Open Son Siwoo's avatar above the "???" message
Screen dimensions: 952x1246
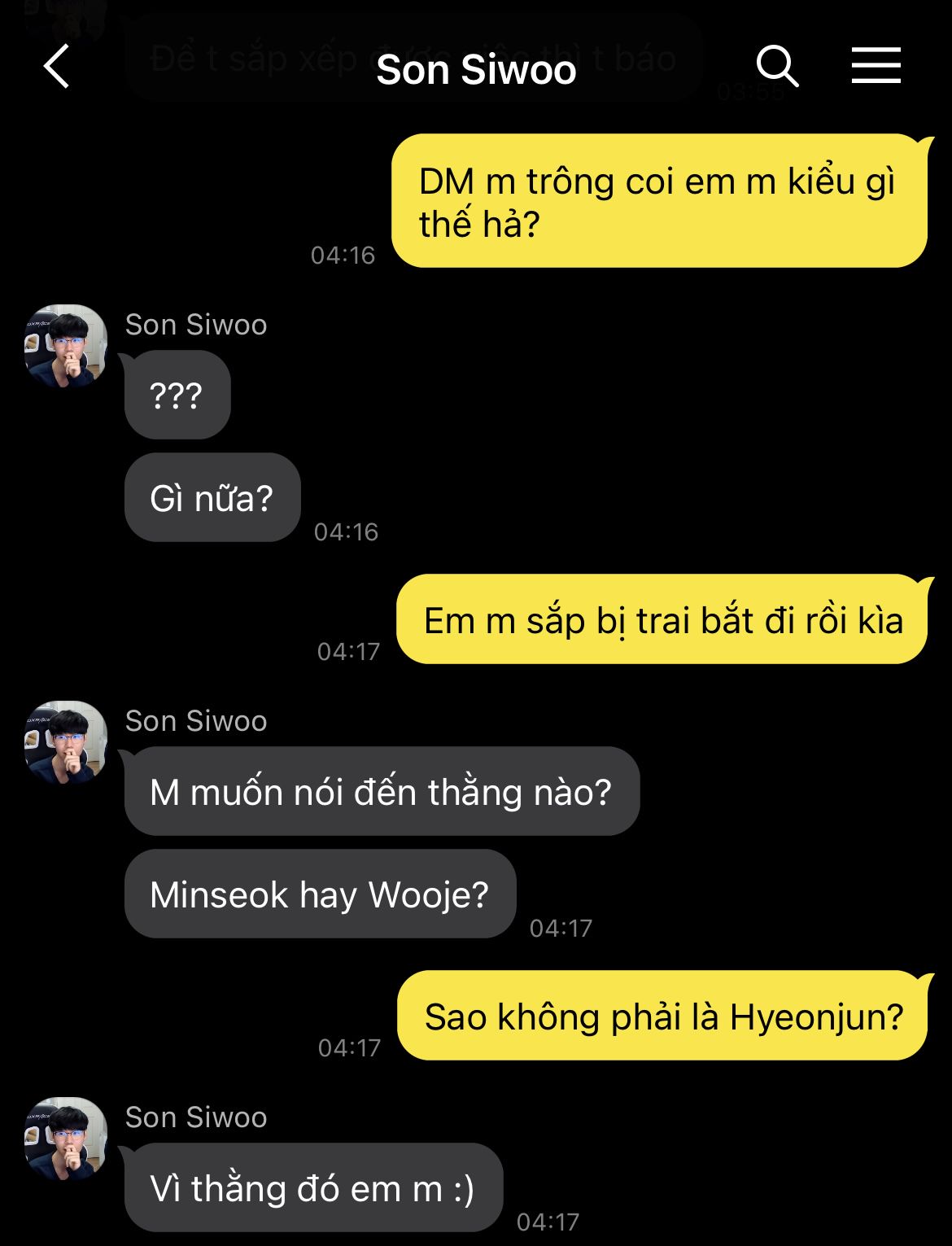coord(66,346)
